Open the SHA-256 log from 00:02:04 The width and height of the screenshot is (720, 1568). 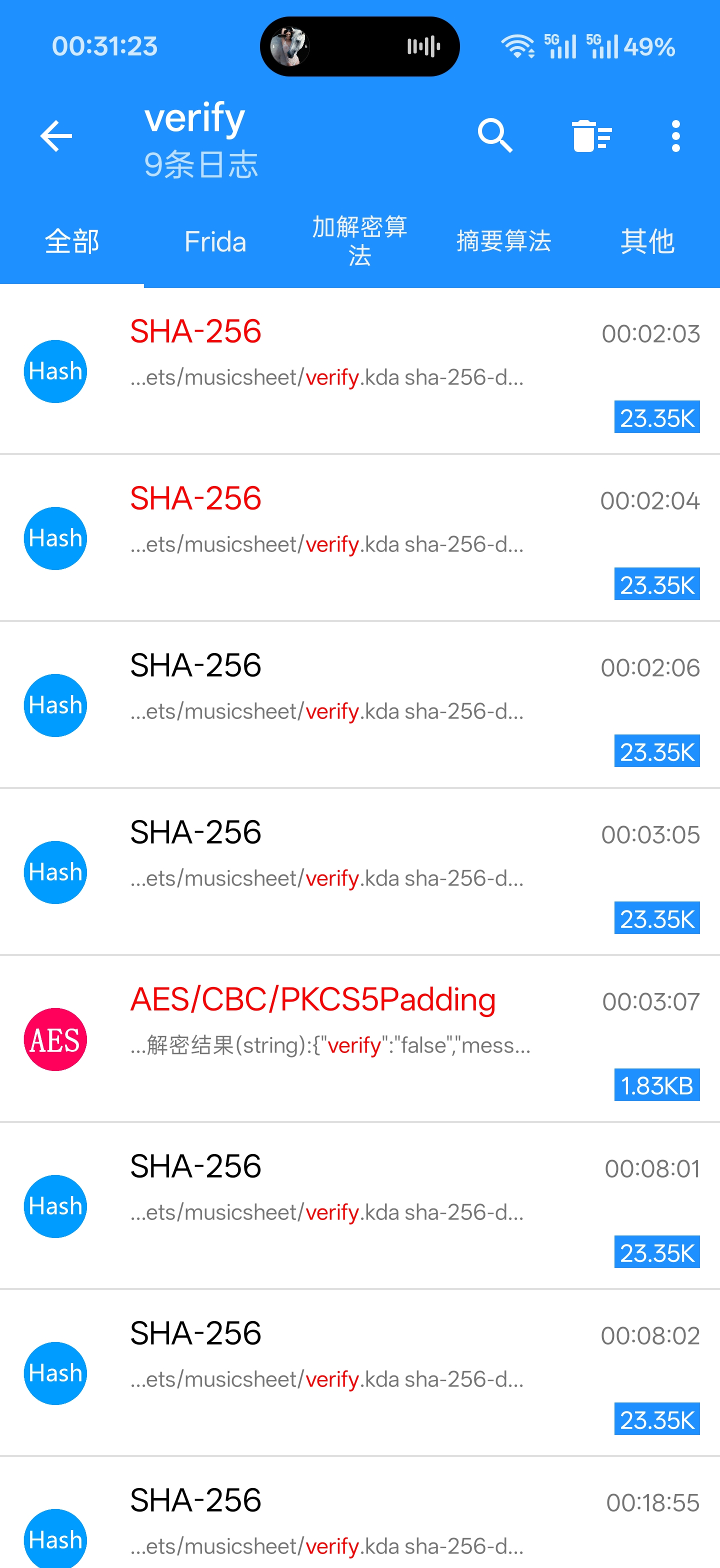359,538
